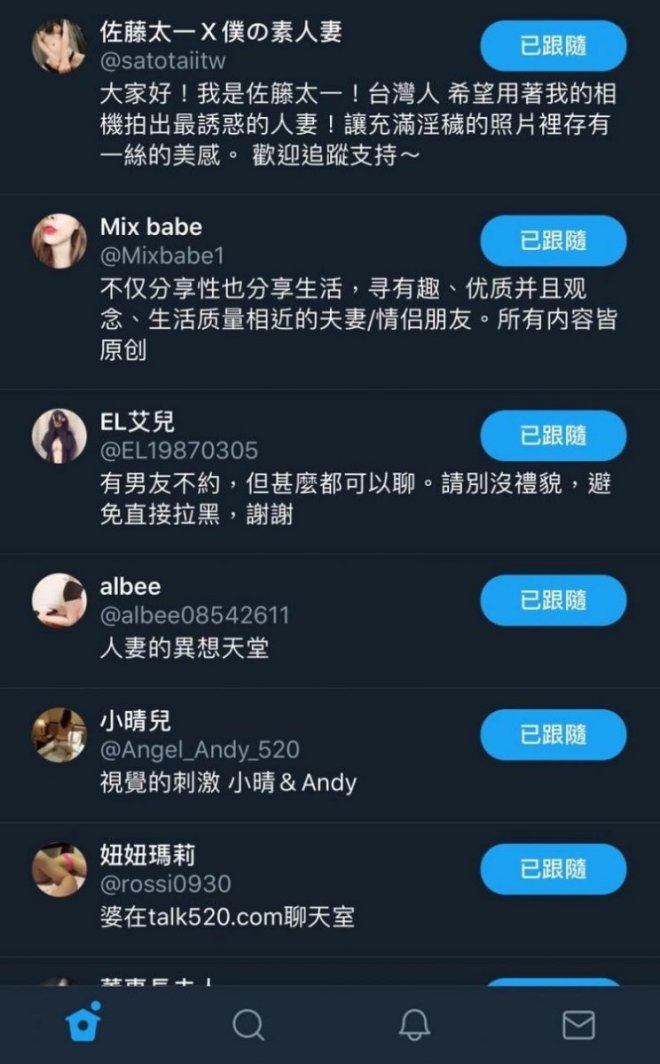
Task: Open the Messages envelope tab
Action: click(x=578, y=1024)
